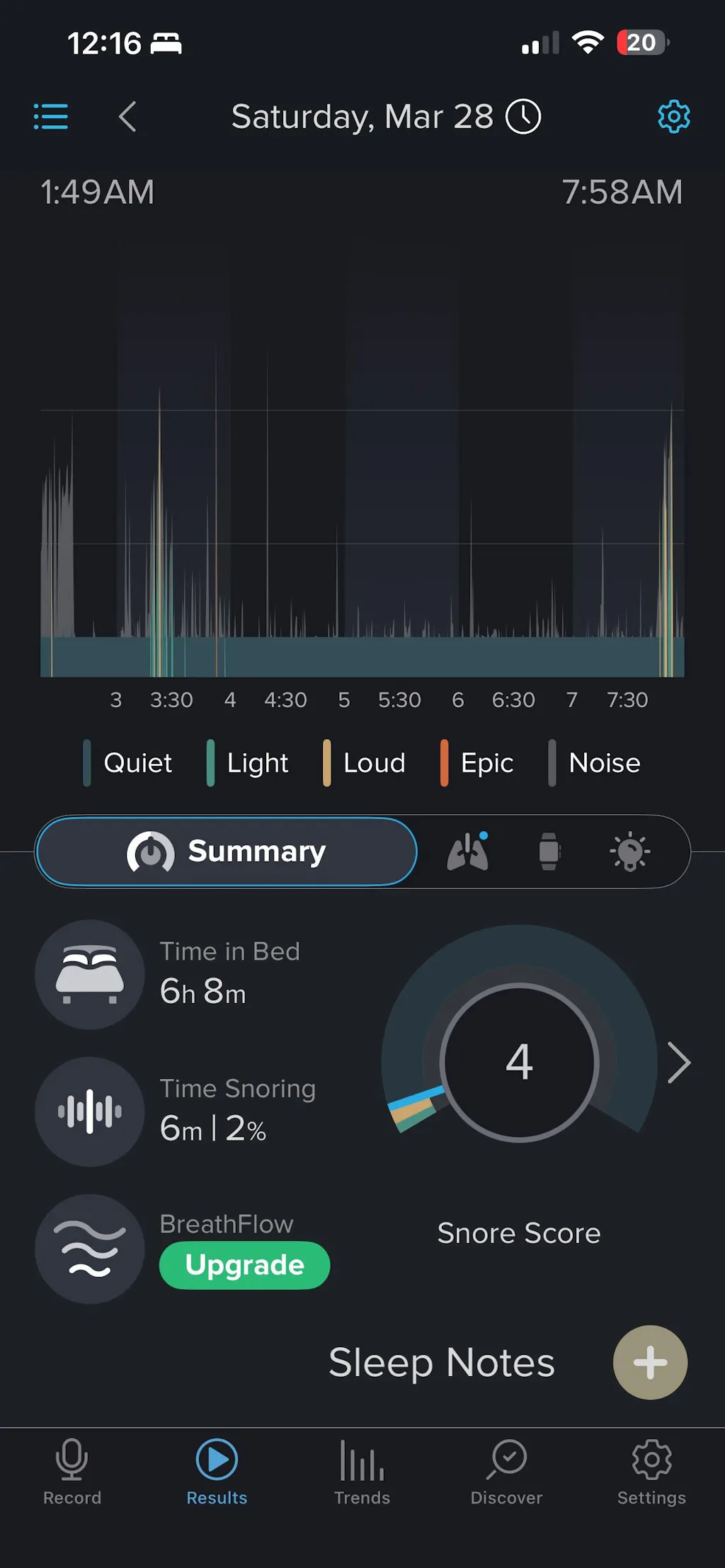The image size is (725, 1568).
Task: Add a new sleep note
Action: point(650,1363)
